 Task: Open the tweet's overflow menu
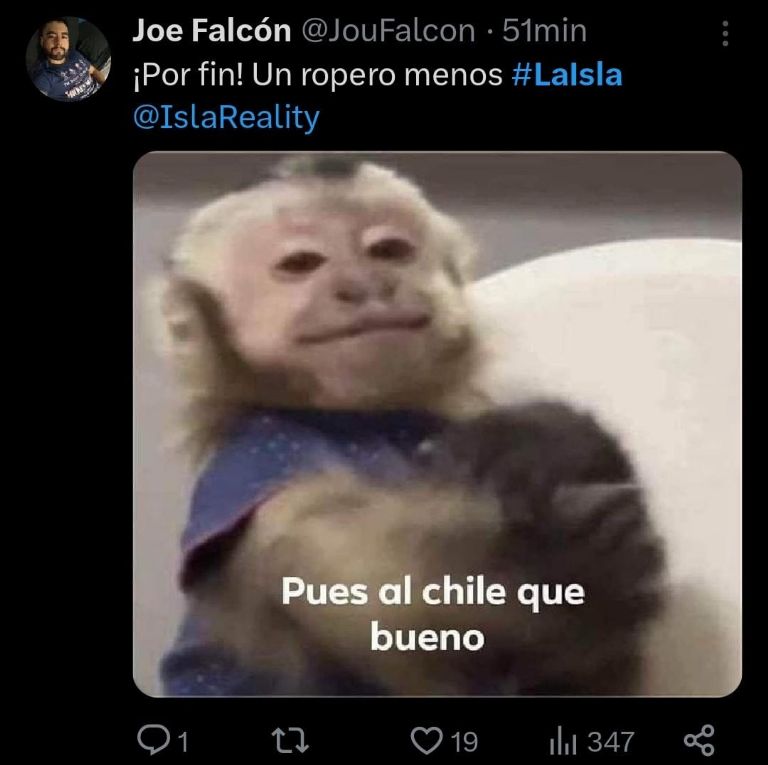(x=725, y=34)
